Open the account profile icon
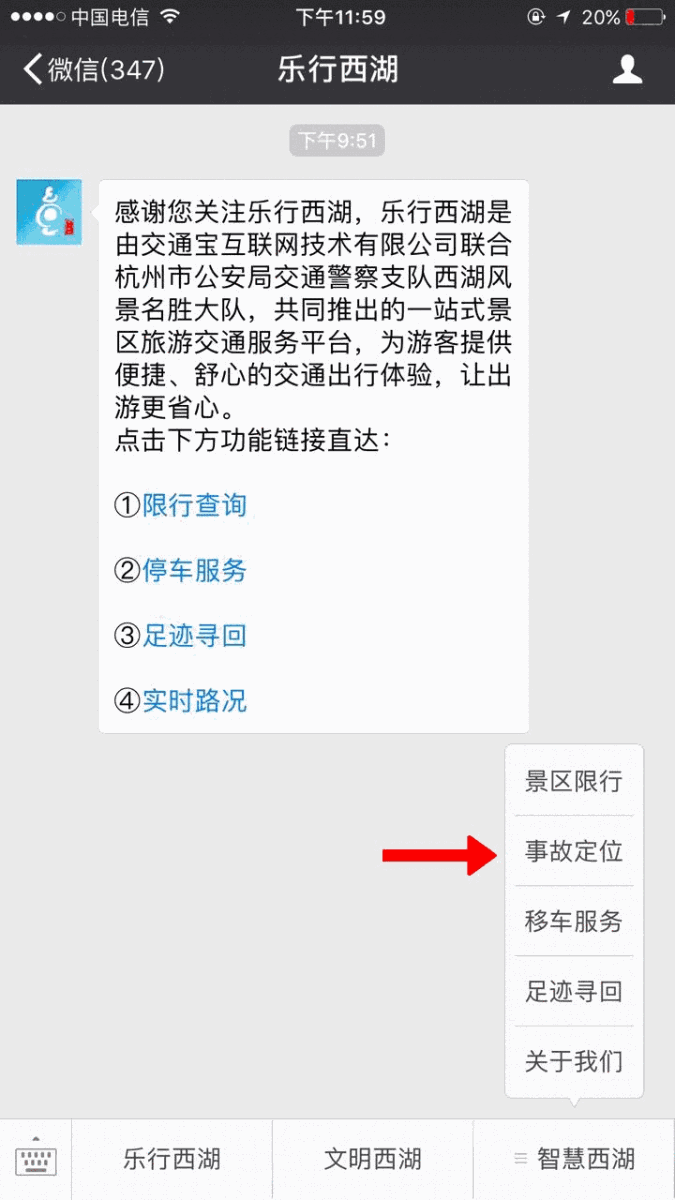675x1200 pixels. point(627,69)
